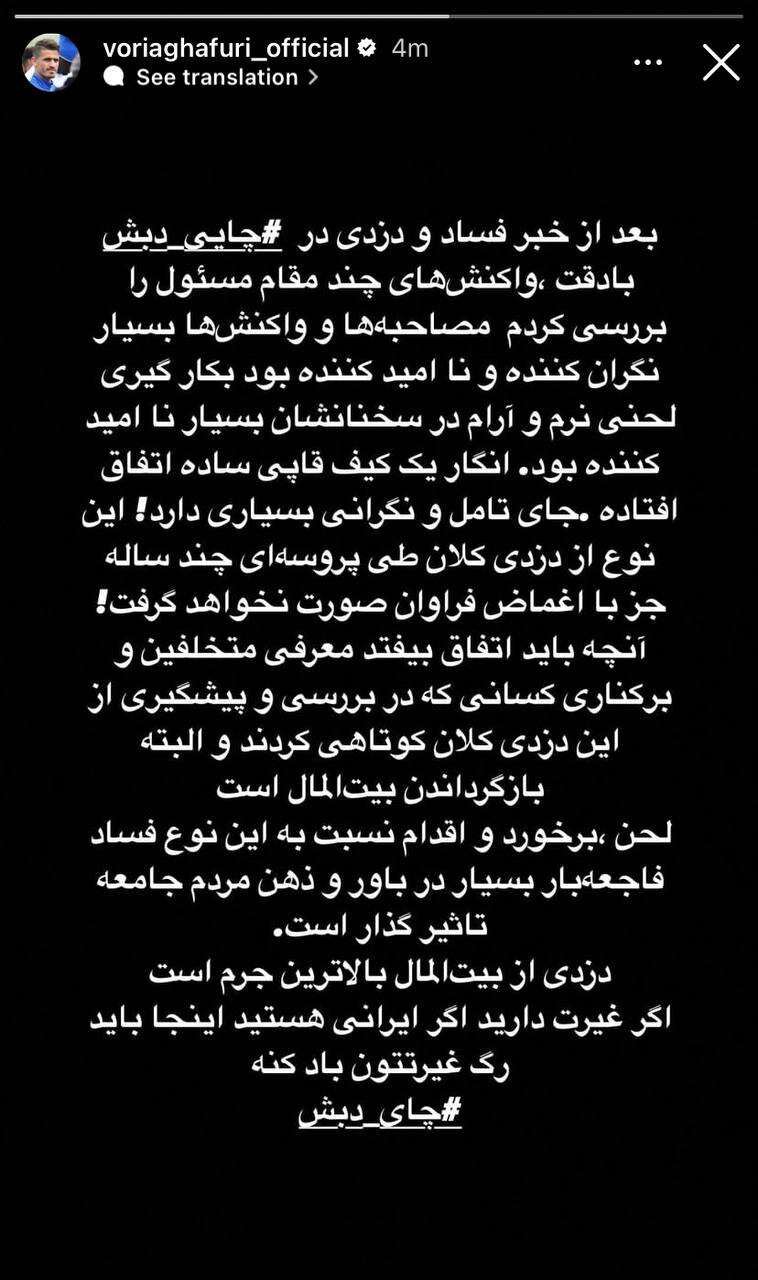The width and height of the screenshot is (758, 1280).
Task: Tap the 4m timestamp label
Action: pyautogui.click(x=410, y=46)
